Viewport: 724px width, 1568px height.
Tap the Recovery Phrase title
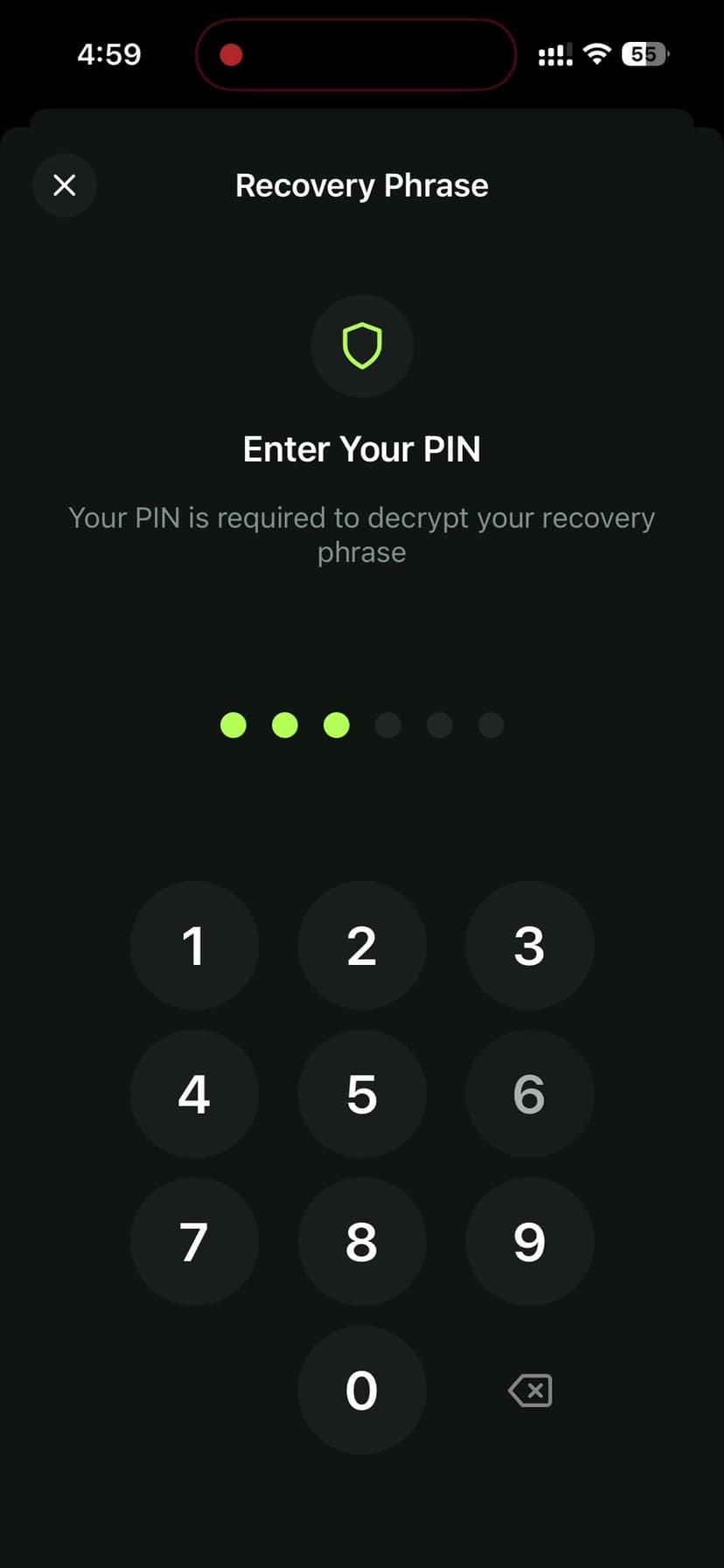(361, 184)
